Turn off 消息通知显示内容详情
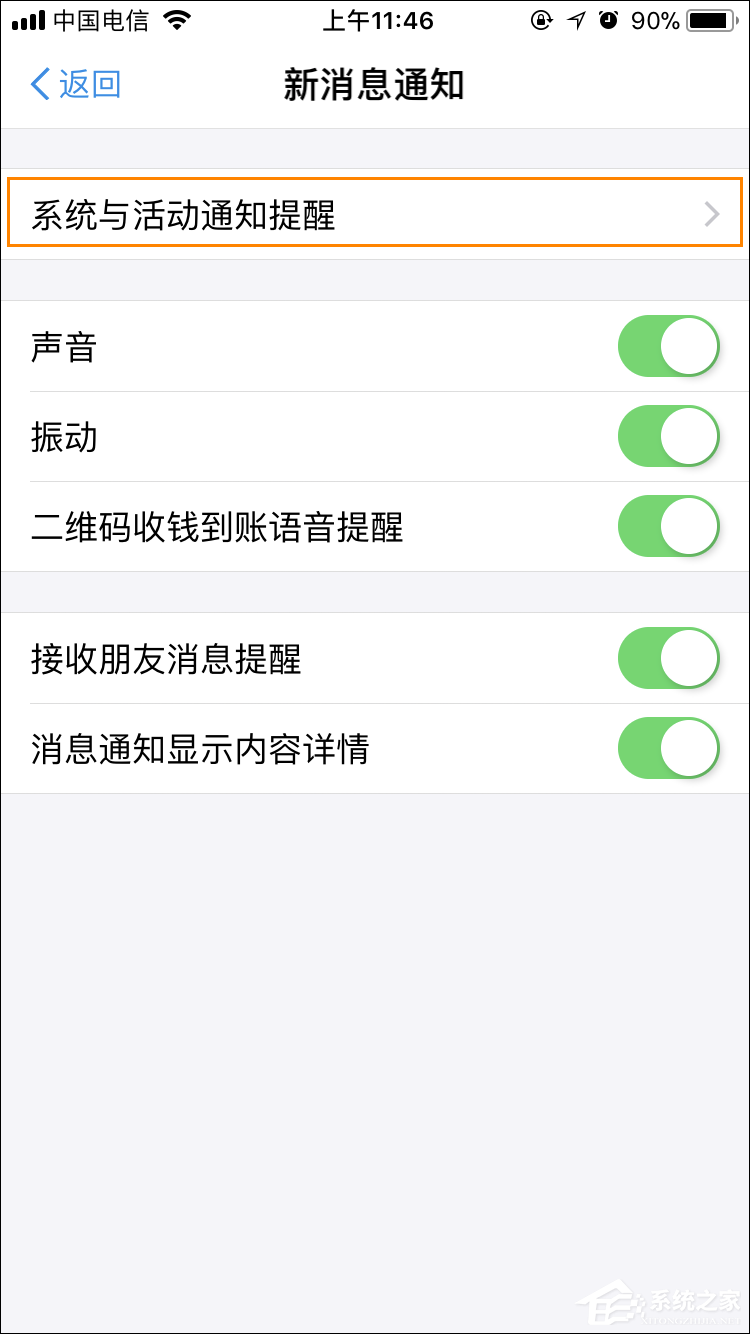 [x=668, y=747]
